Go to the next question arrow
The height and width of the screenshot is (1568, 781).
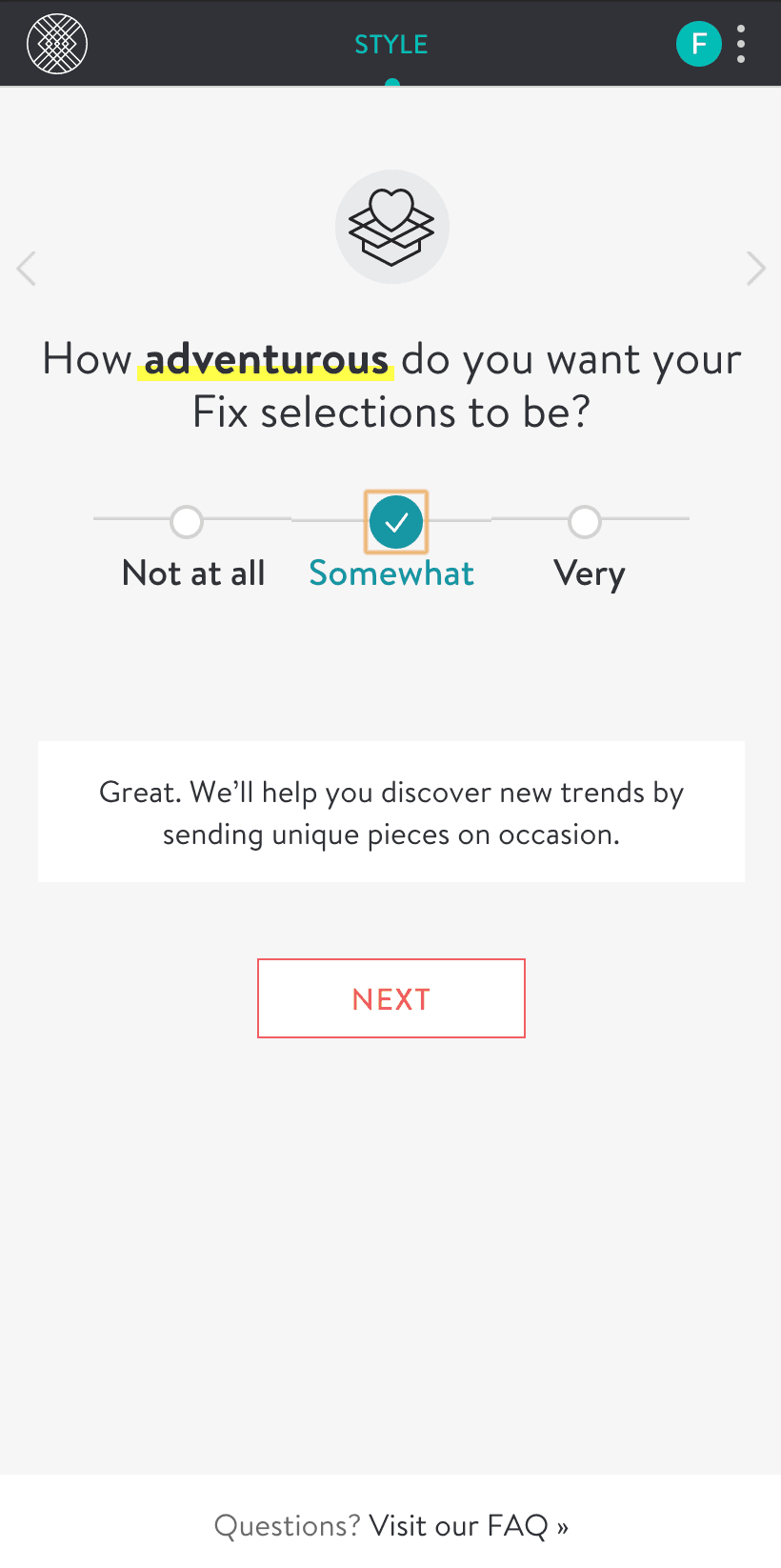click(x=756, y=269)
